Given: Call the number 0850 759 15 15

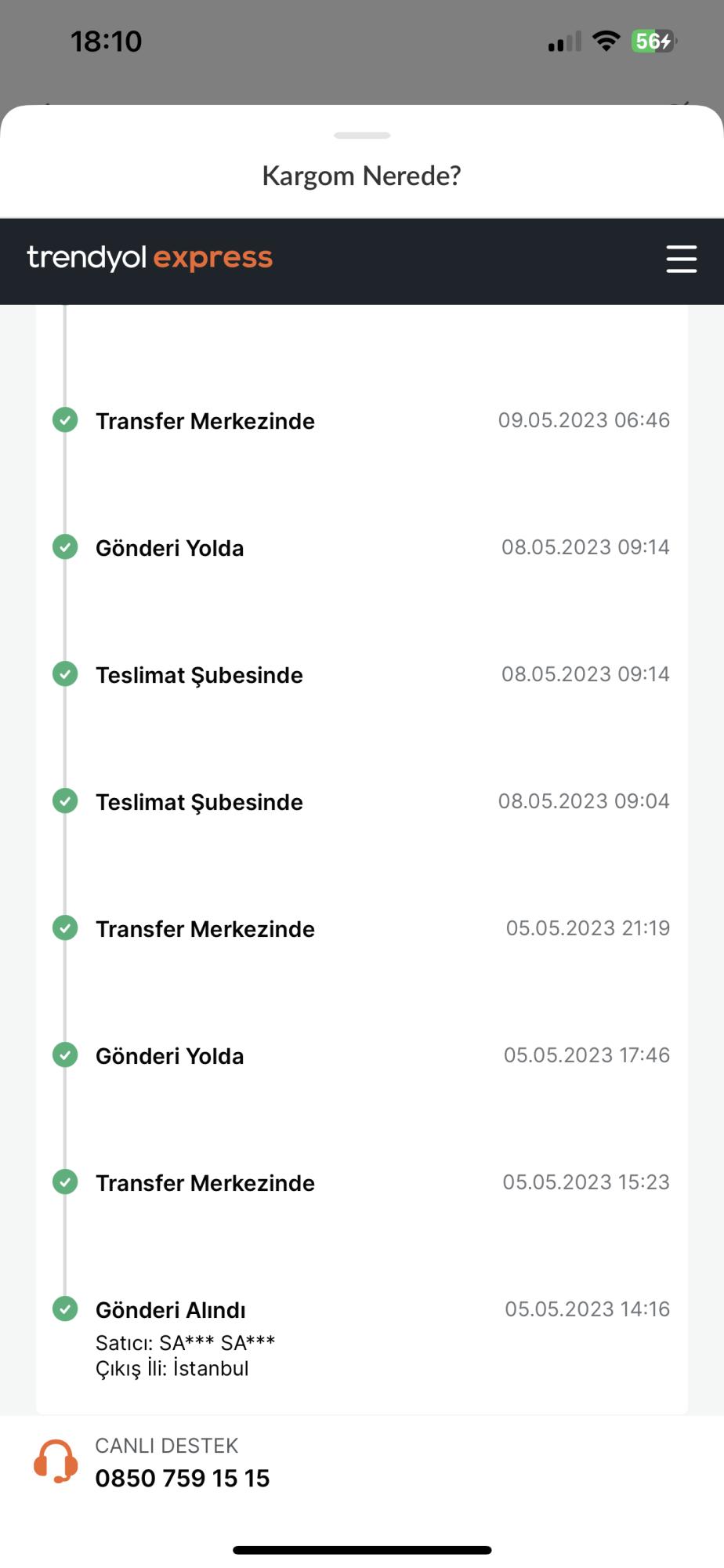Looking at the screenshot, I should pos(182,1477).
